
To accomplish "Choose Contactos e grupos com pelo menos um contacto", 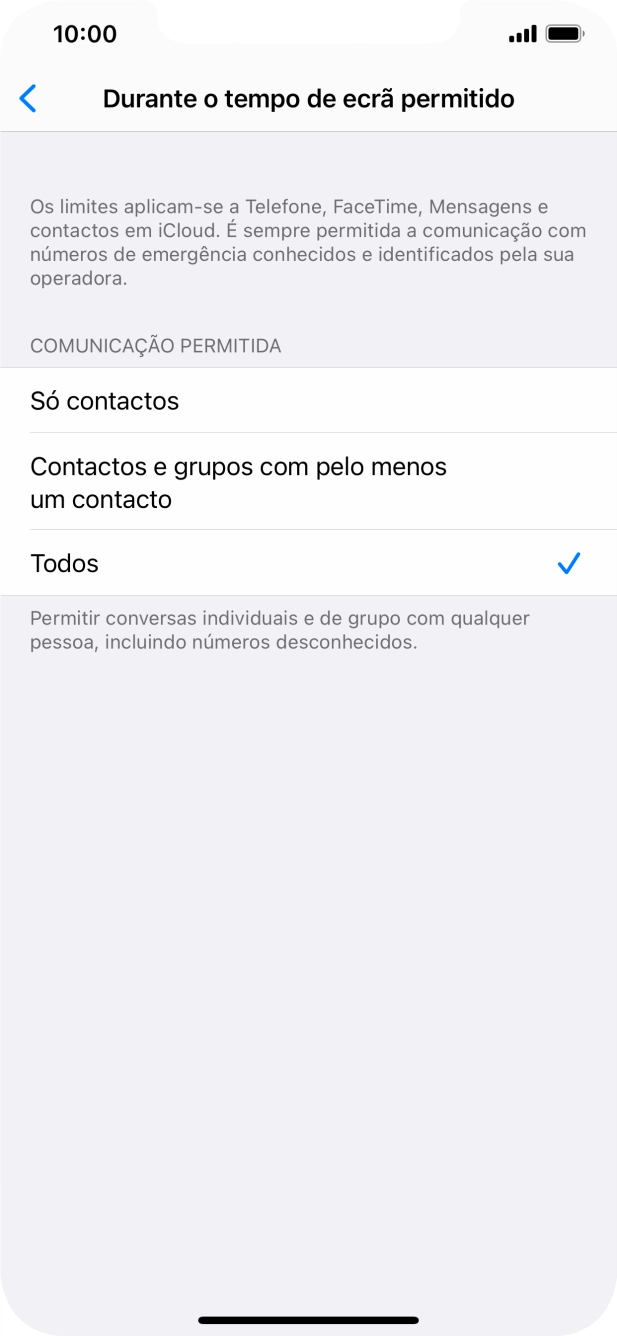I will pyautogui.click(x=308, y=482).
